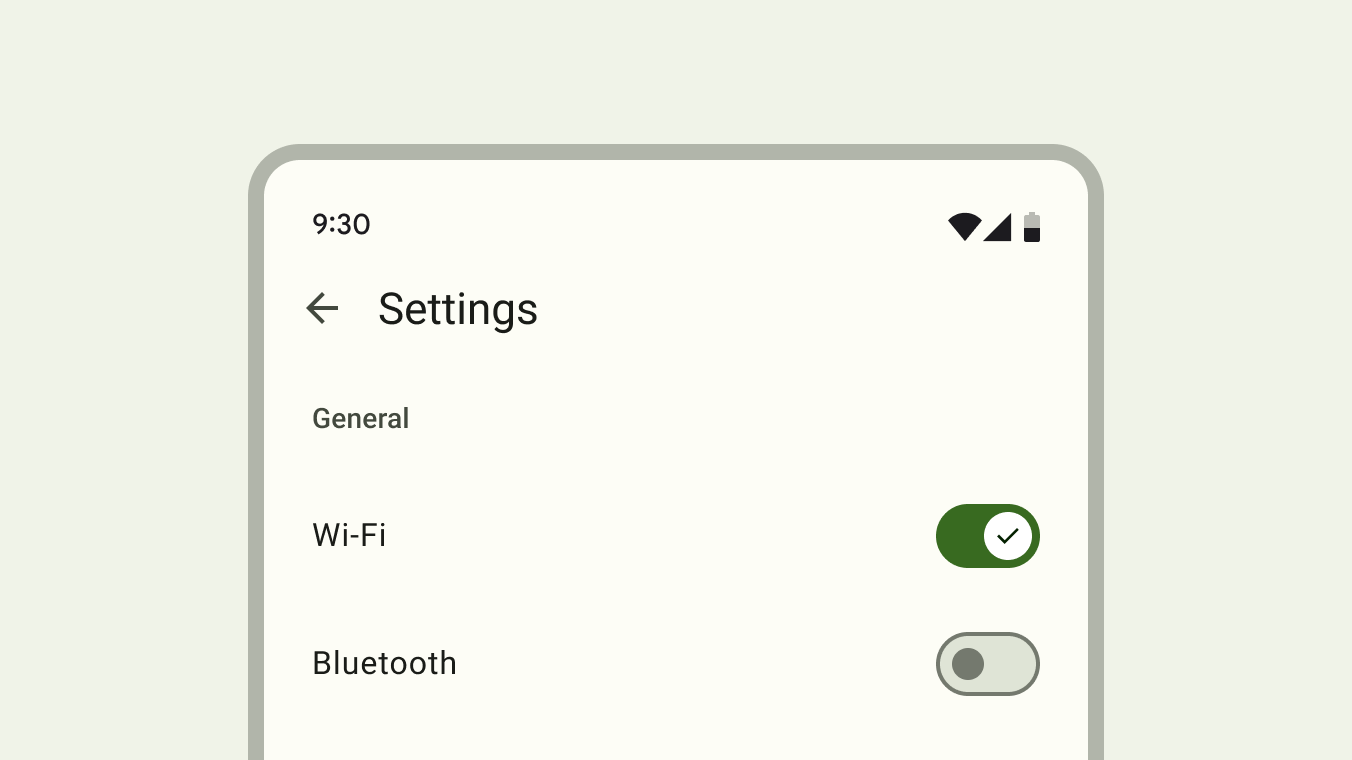Turn off the Wi-Fi switch
Screen dimensions: 1352x760
987,536
